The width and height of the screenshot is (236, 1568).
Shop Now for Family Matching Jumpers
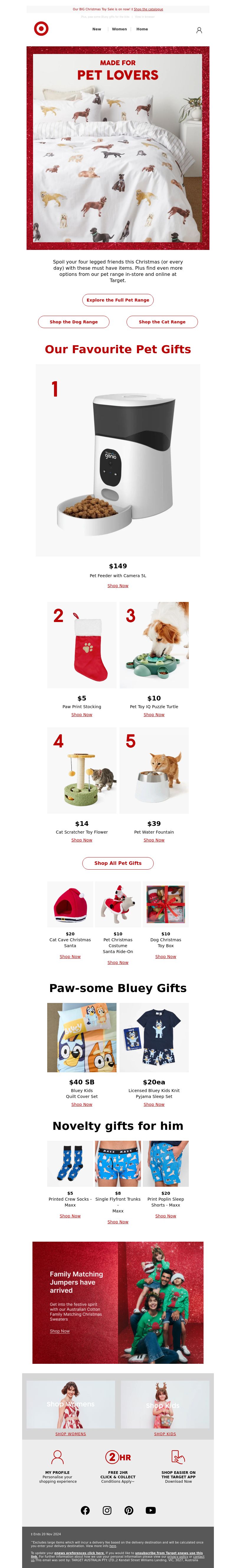[x=60, y=1331]
